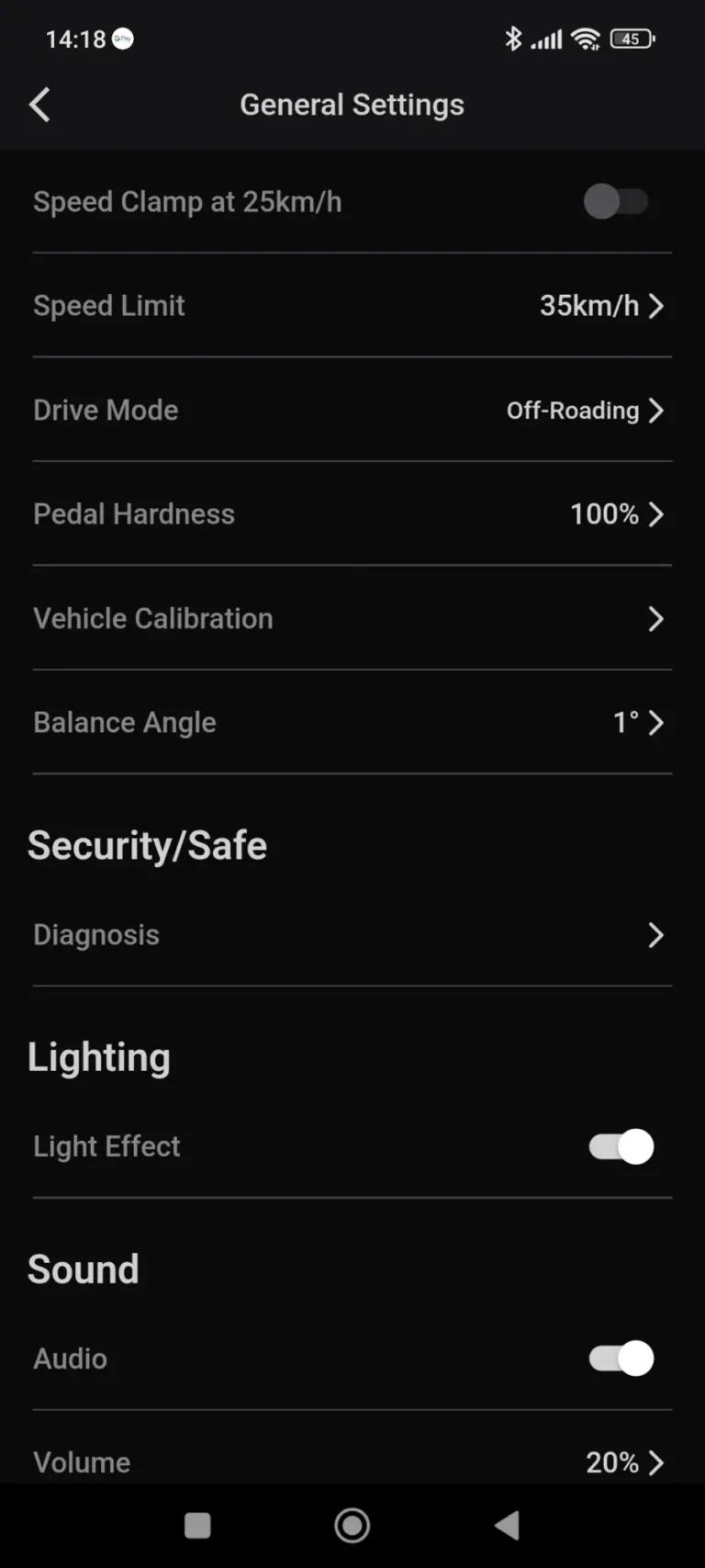Image resolution: width=705 pixels, height=1568 pixels.
Task: Tap the back arrow to leave General Settings
Action: coord(39,105)
